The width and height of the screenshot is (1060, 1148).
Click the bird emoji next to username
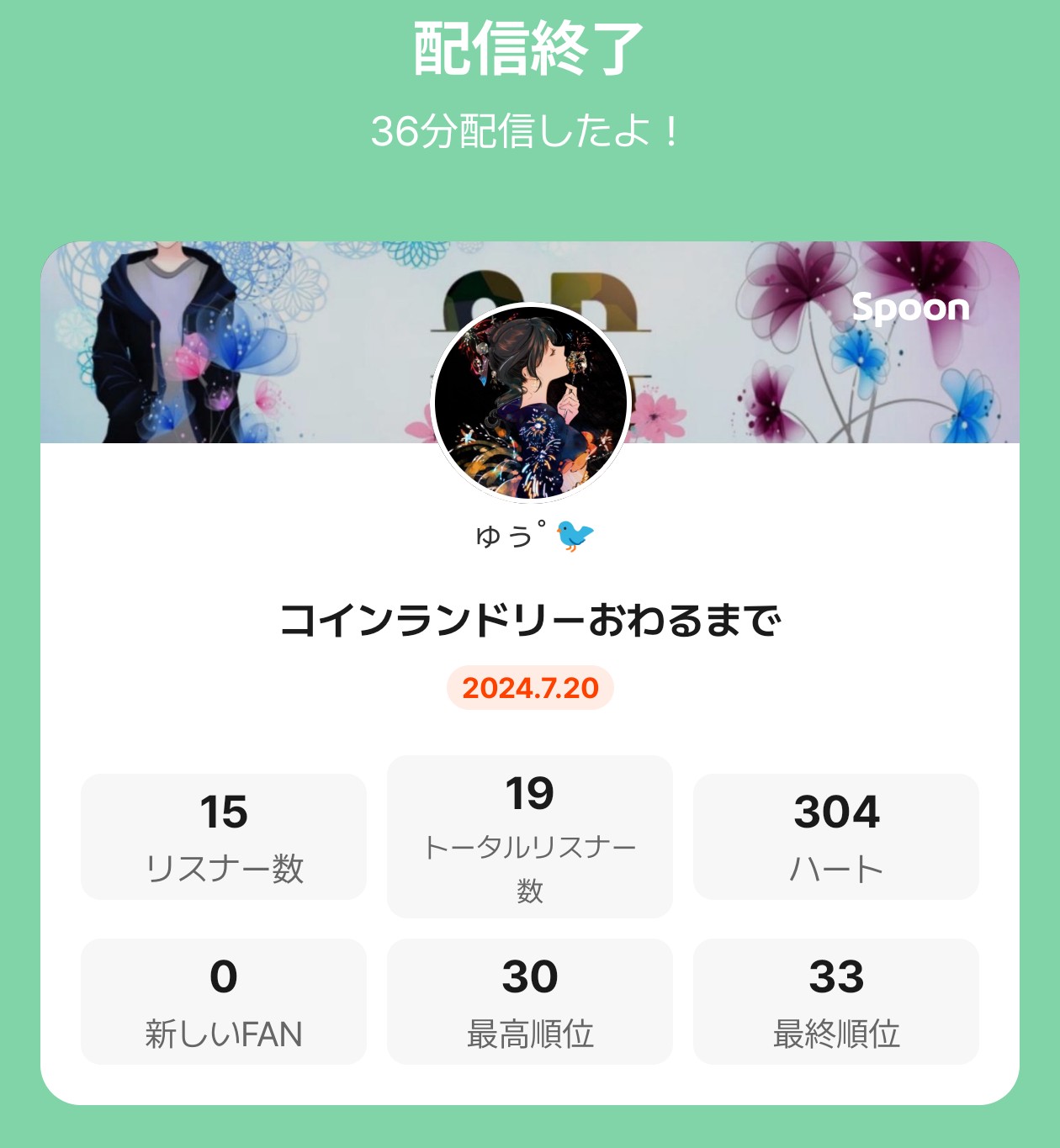click(x=575, y=533)
